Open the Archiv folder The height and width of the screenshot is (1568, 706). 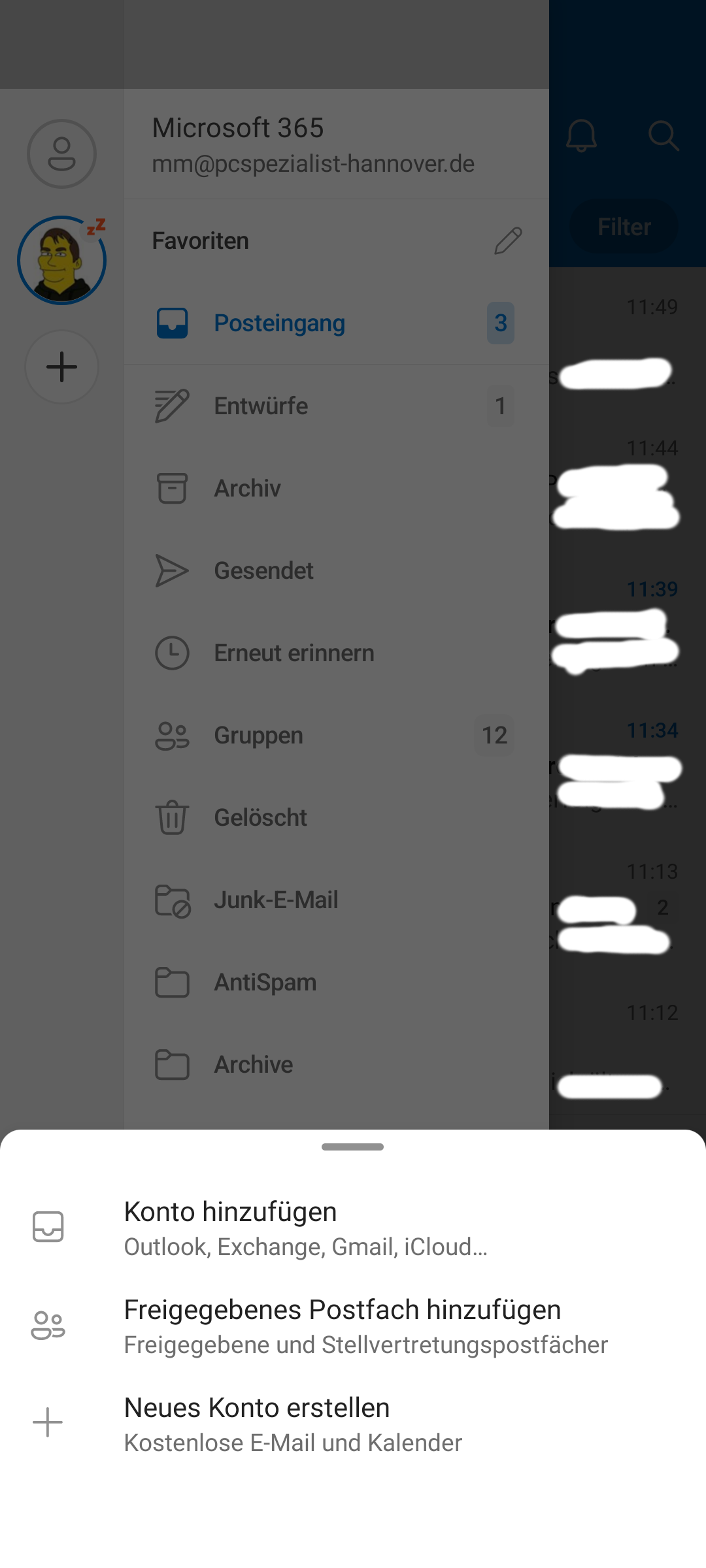click(171, 487)
